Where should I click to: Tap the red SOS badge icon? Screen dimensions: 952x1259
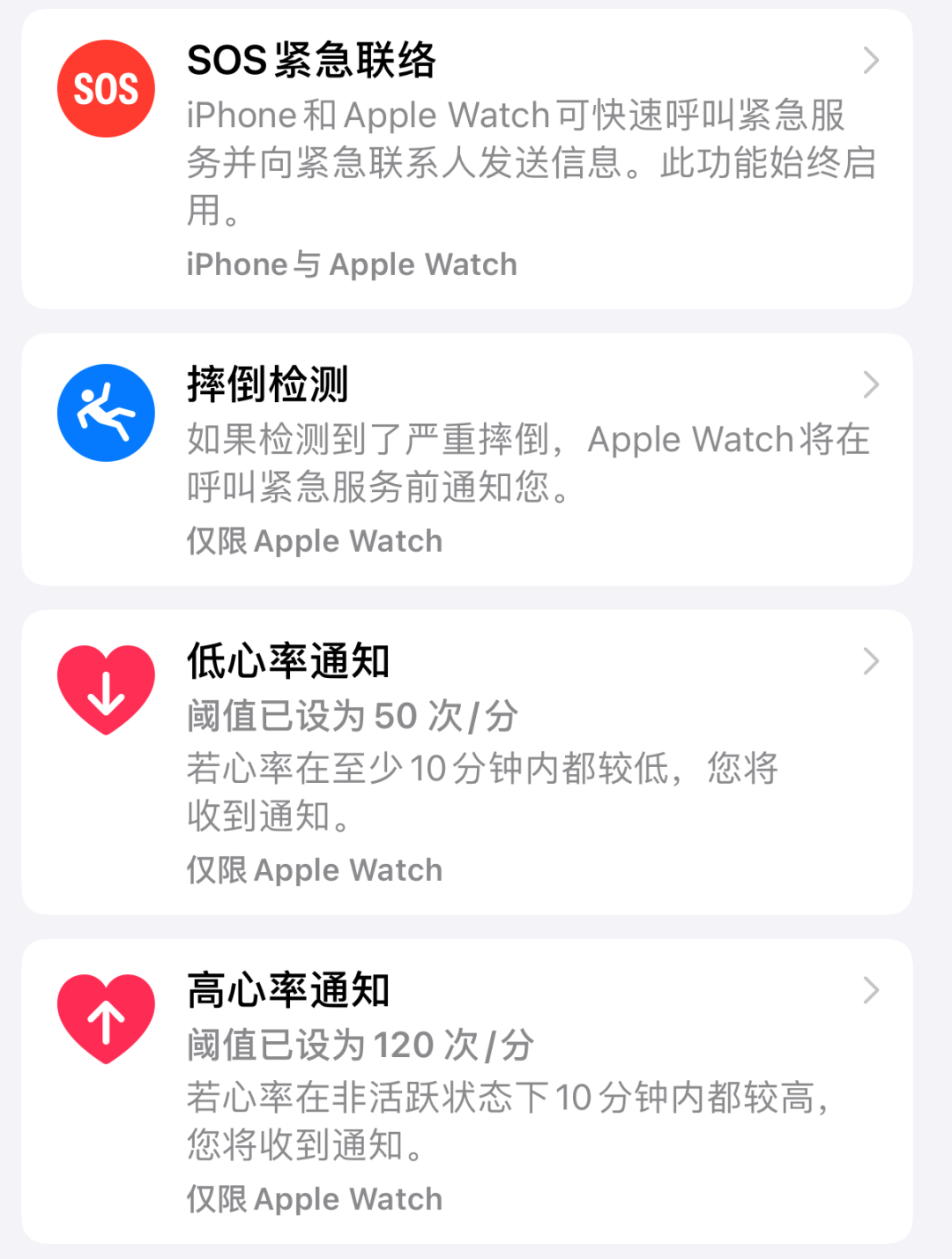pos(106,88)
